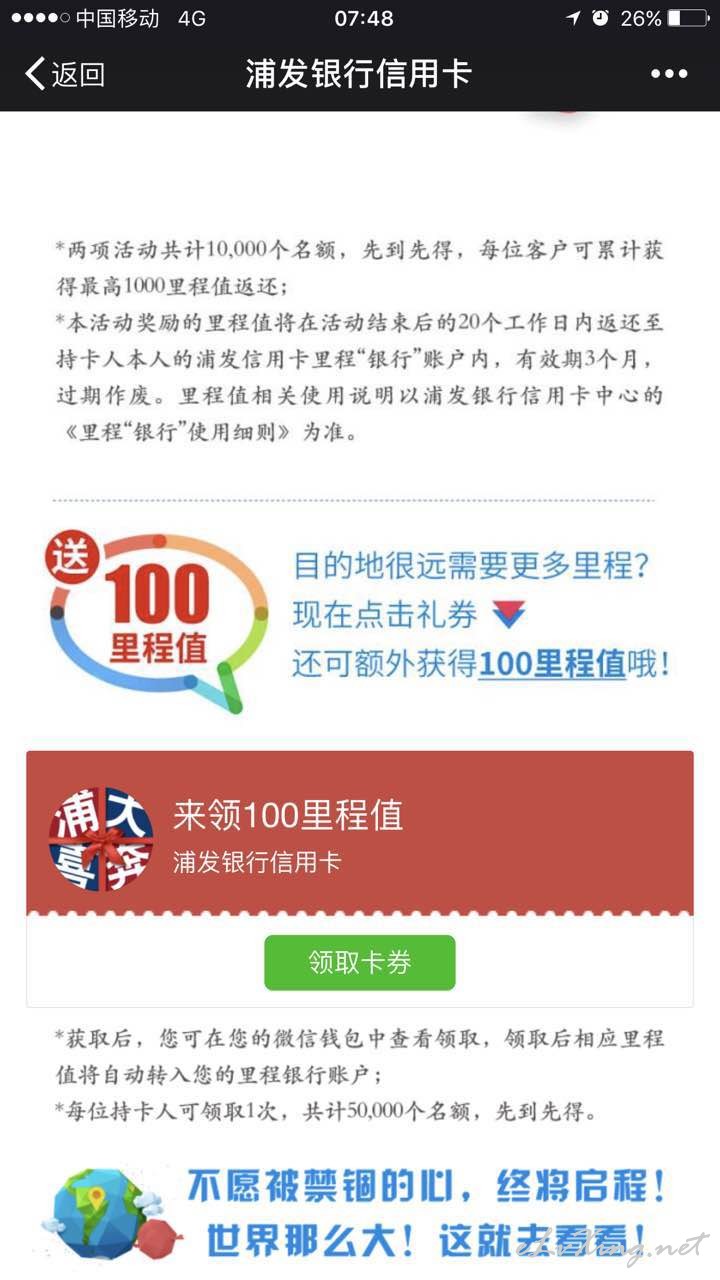
Task: Open the three-dot overflow menu
Action: (669, 74)
